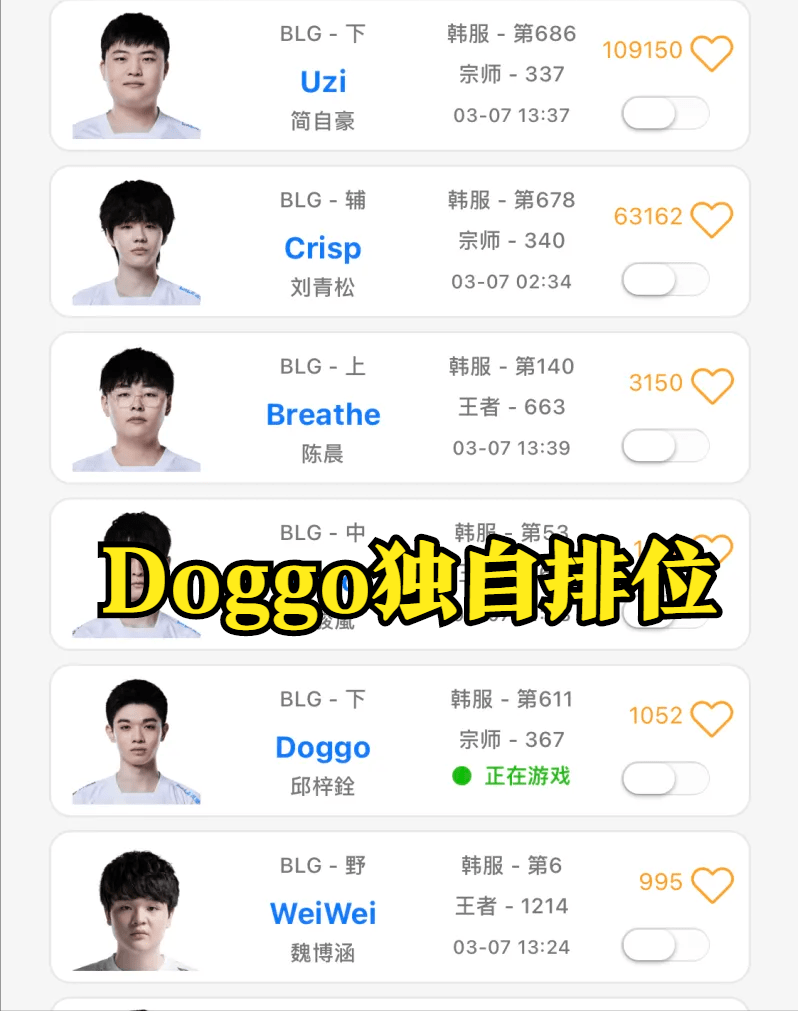Image resolution: width=798 pixels, height=1011 pixels.
Task: Tap Breathe's avatar photo
Action: [x=135, y=406]
